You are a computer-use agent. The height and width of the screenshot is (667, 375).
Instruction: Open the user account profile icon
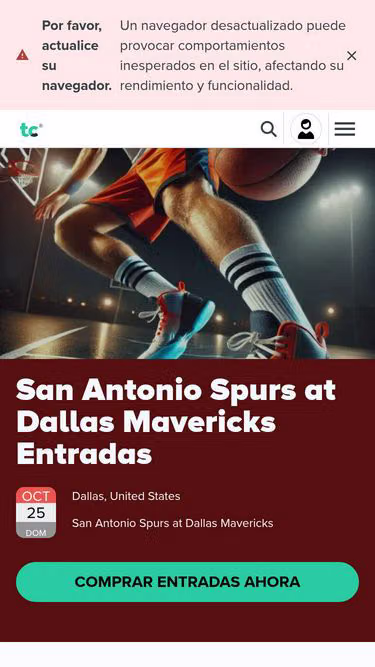pyautogui.click(x=306, y=129)
